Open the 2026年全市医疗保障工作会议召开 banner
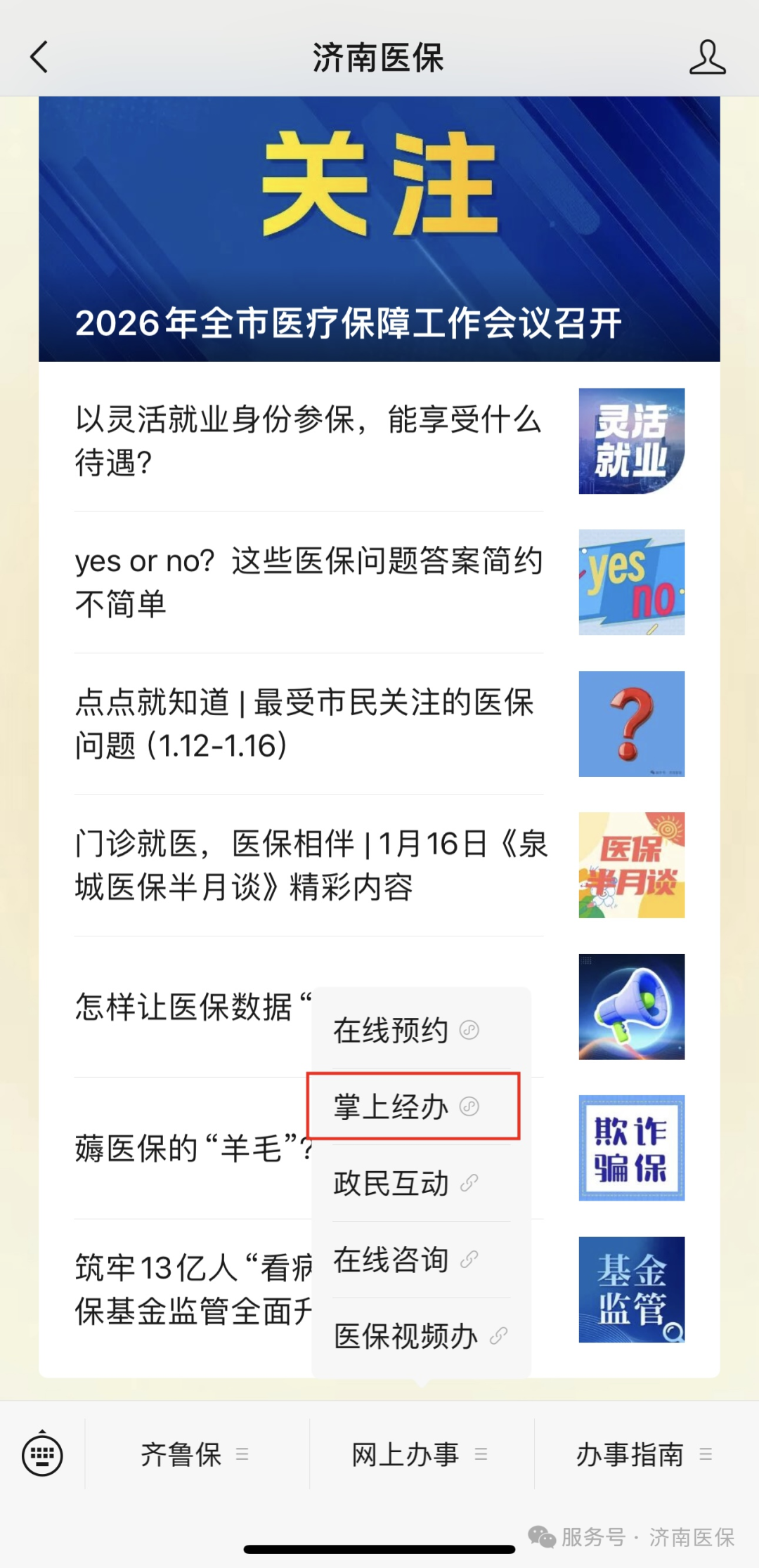The height and width of the screenshot is (1568, 759). (x=379, y=229)
